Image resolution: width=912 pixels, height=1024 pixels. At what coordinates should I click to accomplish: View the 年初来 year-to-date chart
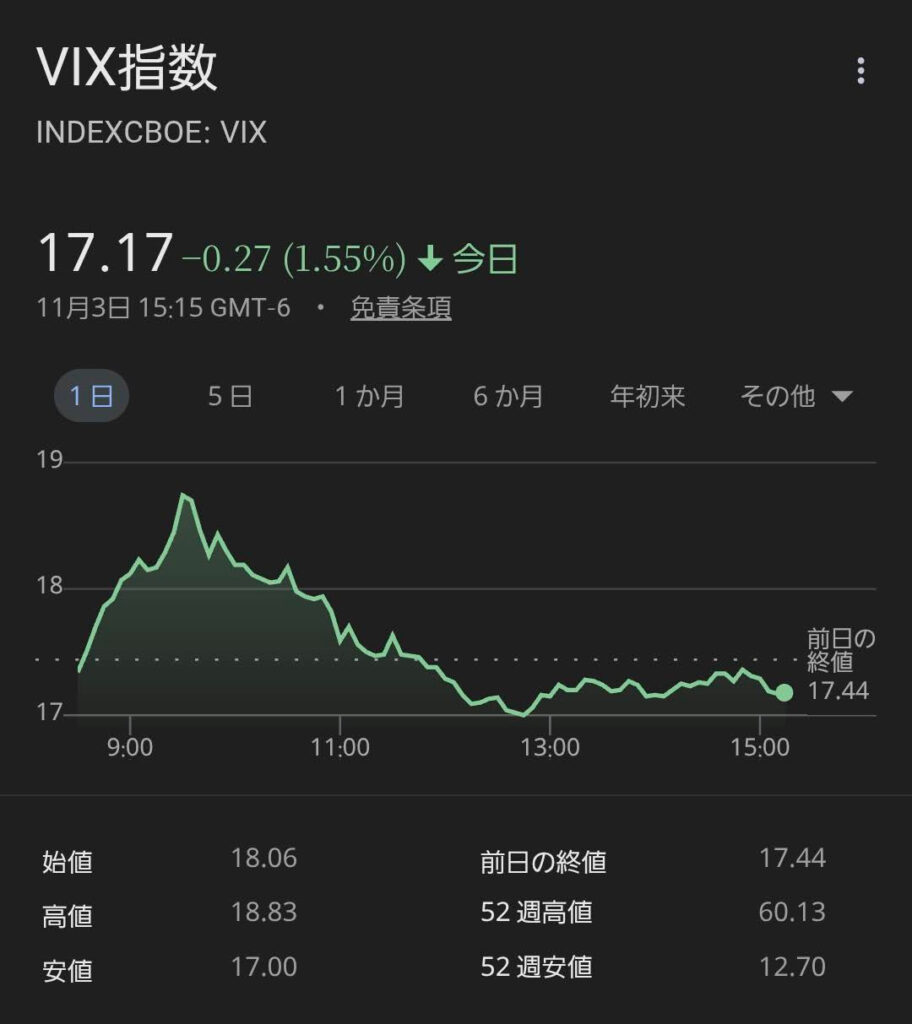click(647, 397)
